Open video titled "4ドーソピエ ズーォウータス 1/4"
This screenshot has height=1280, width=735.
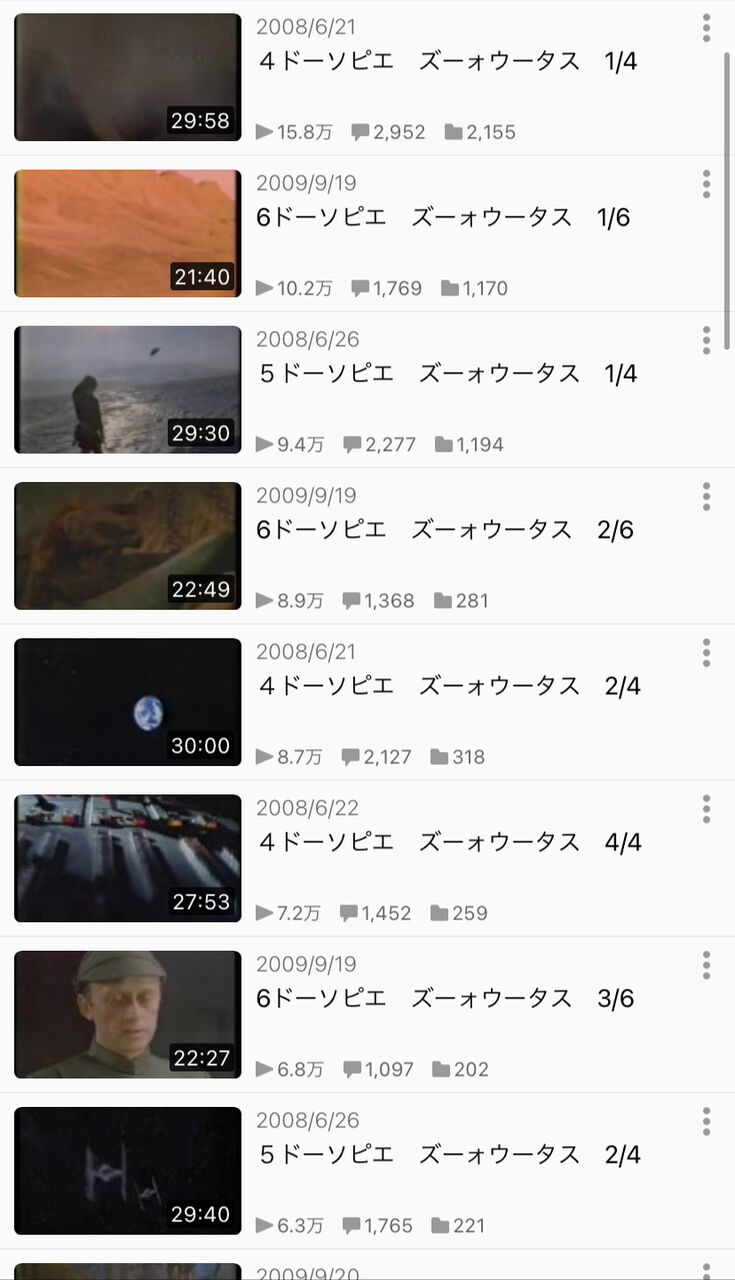440,61
